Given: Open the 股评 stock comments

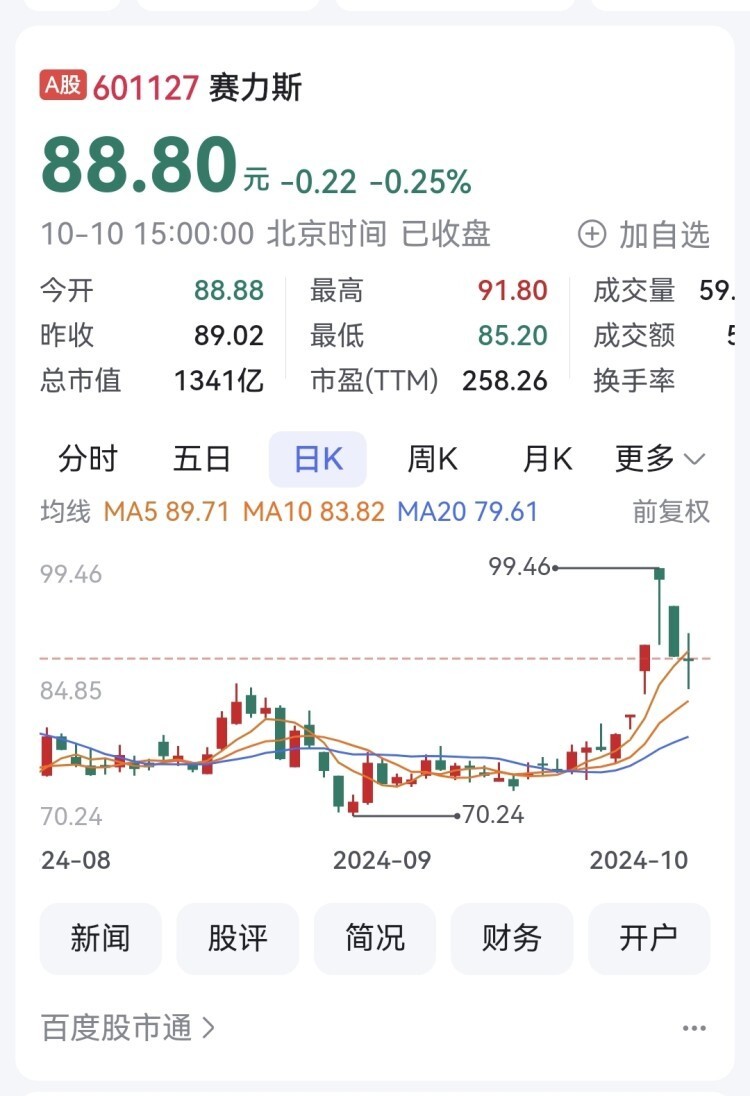Looking at the screenshot, I should pyautogui.click(x=238, y=938).
